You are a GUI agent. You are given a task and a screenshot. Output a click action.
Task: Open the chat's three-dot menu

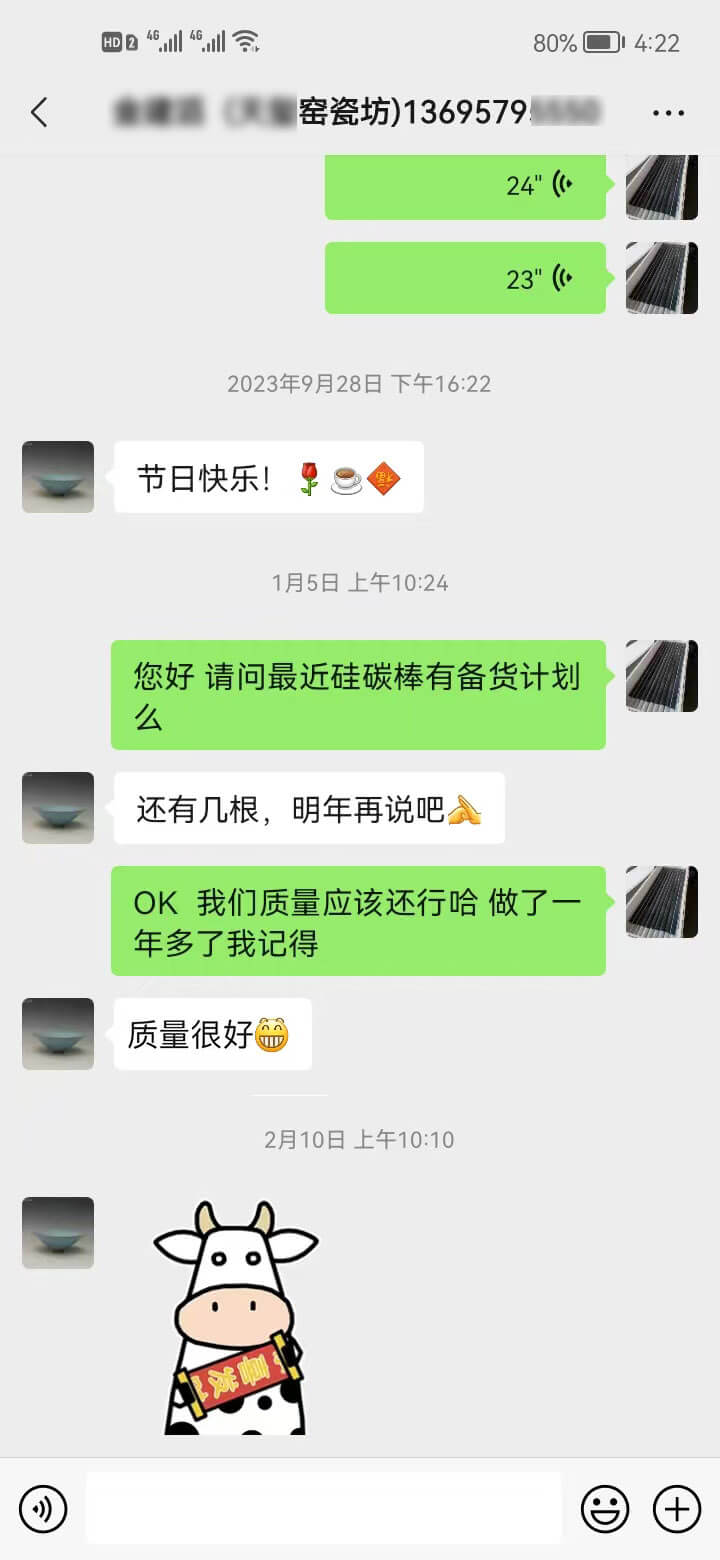(668, 113)
